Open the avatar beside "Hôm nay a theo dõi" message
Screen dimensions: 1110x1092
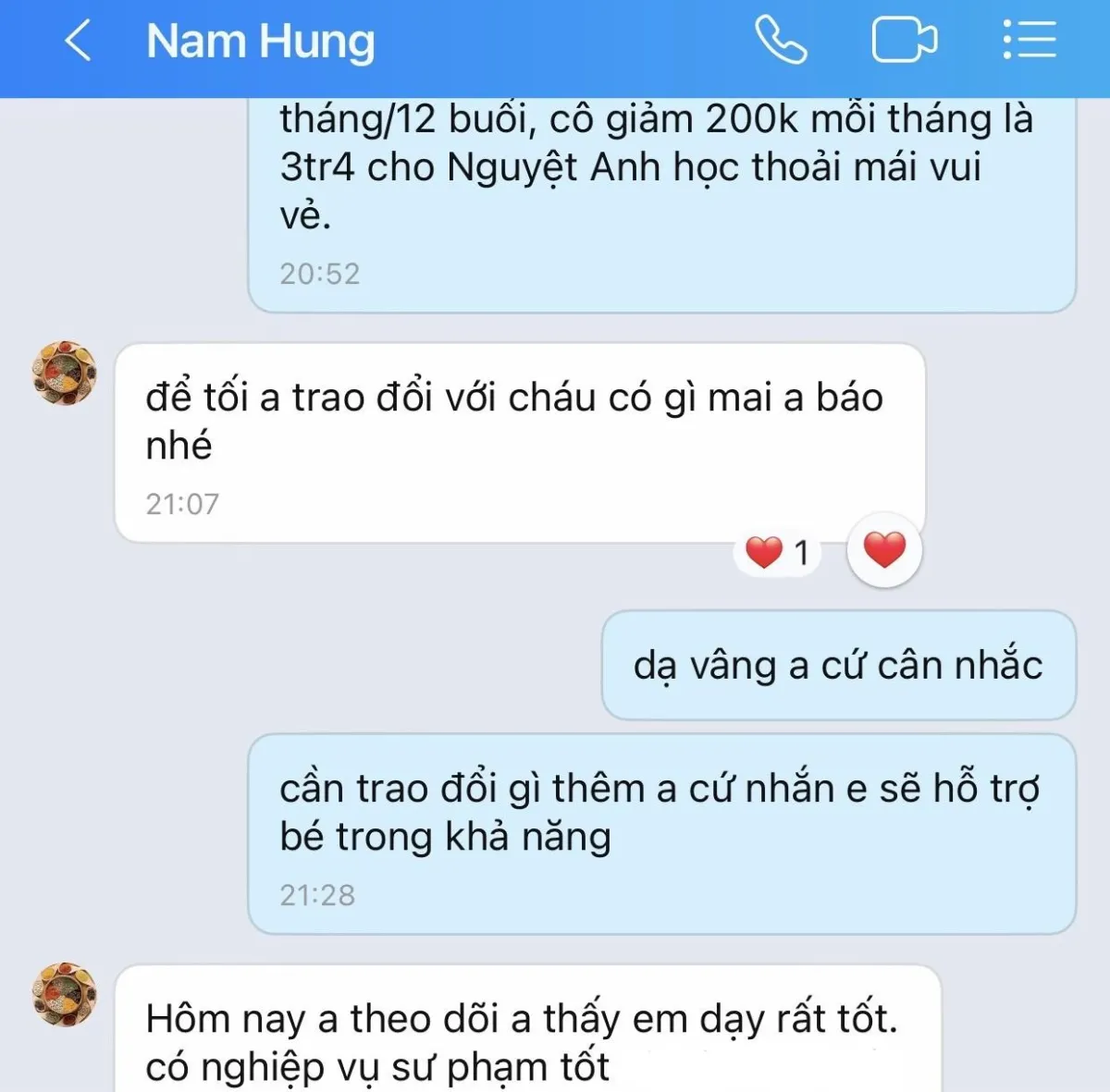click(x=64, y=994)
